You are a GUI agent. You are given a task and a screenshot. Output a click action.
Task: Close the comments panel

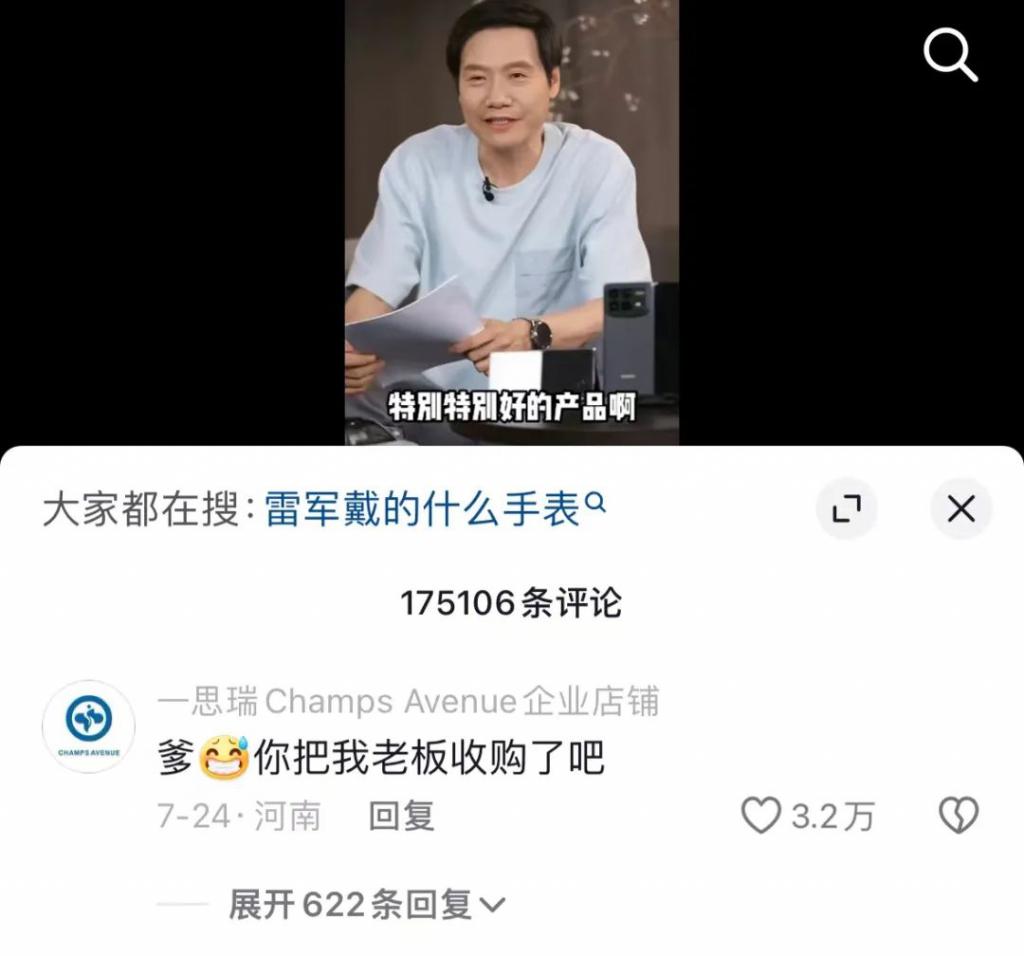click(x=960, y=510)
